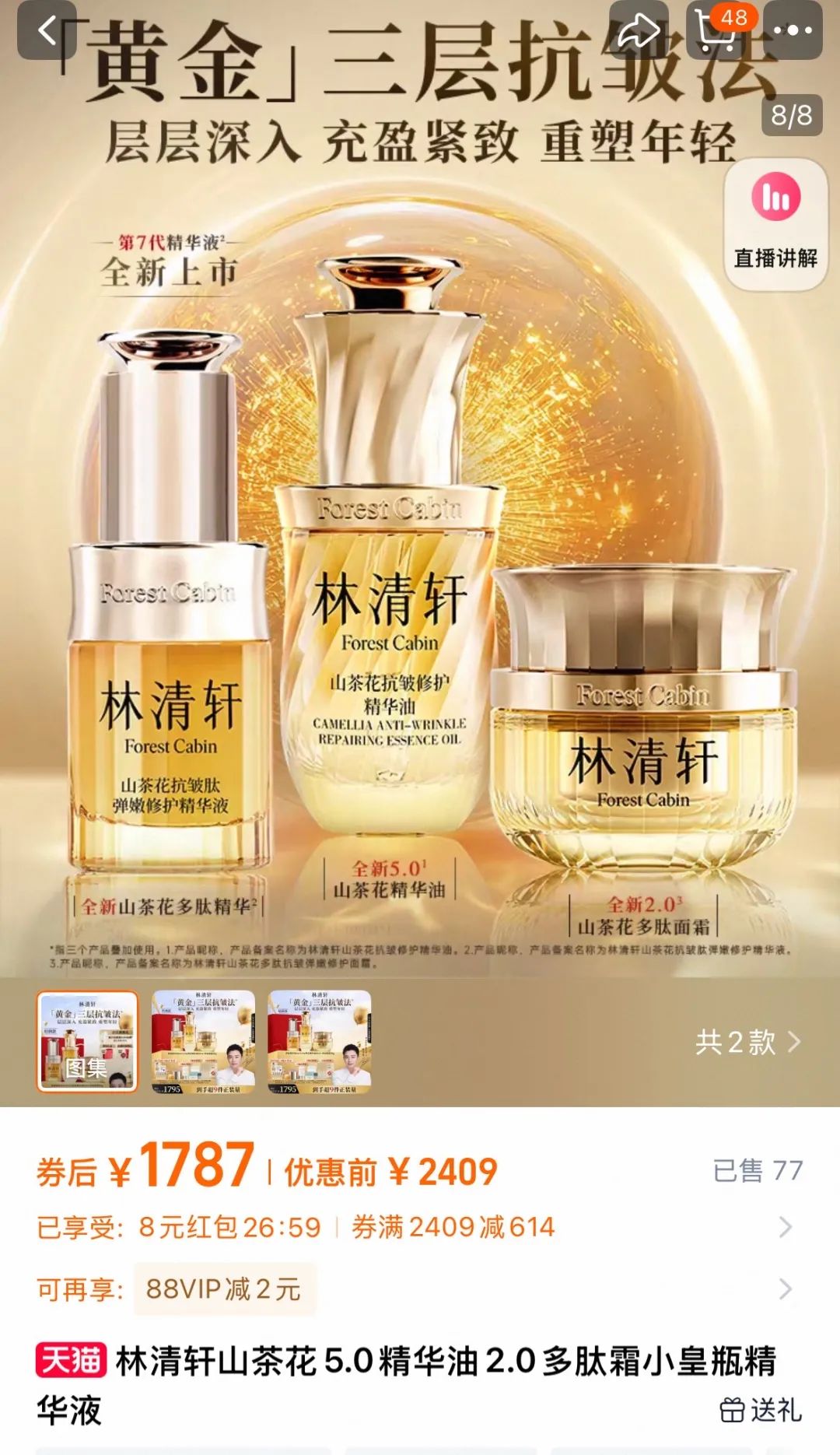
Task: Open 直播讲解 live explanation
Action: pos(775,224)
